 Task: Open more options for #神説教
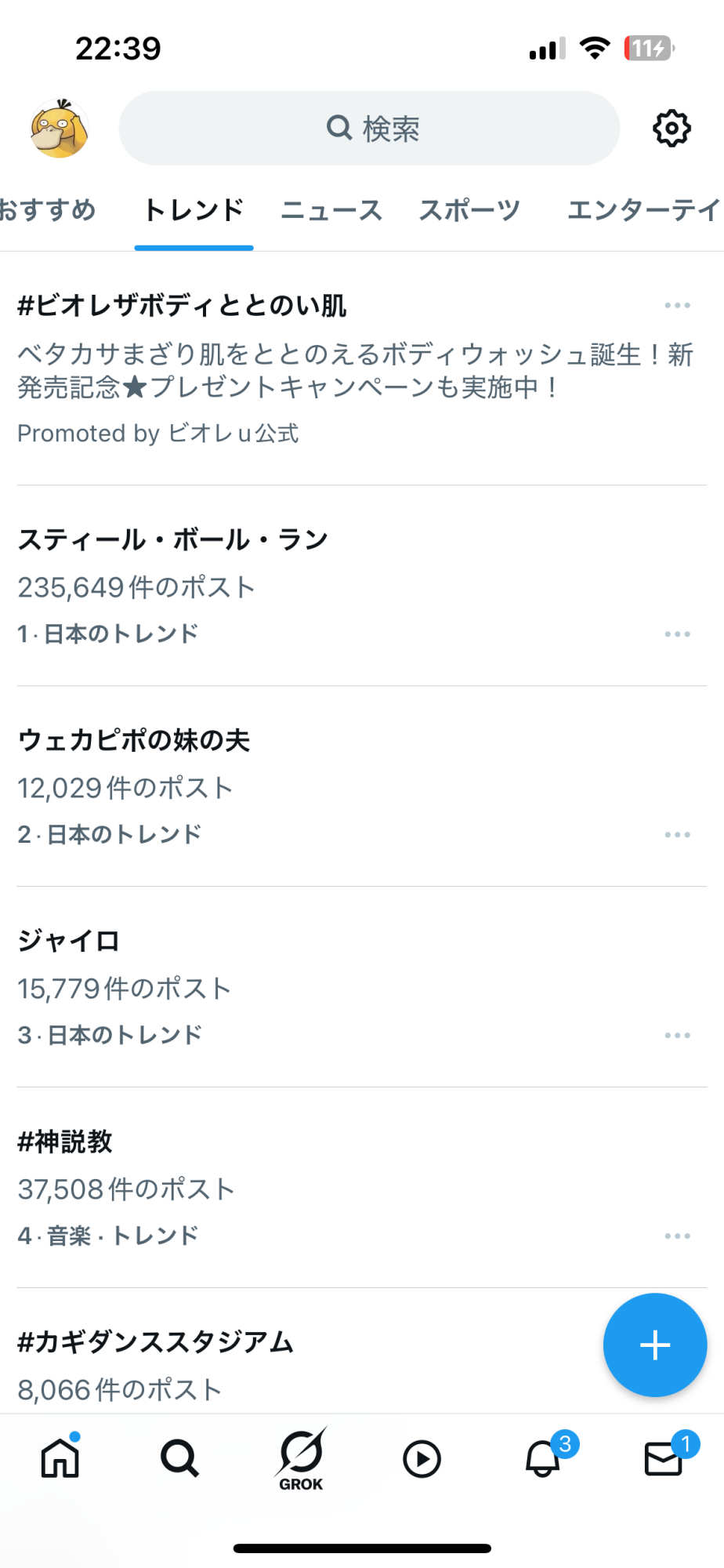coord(677,1236)
